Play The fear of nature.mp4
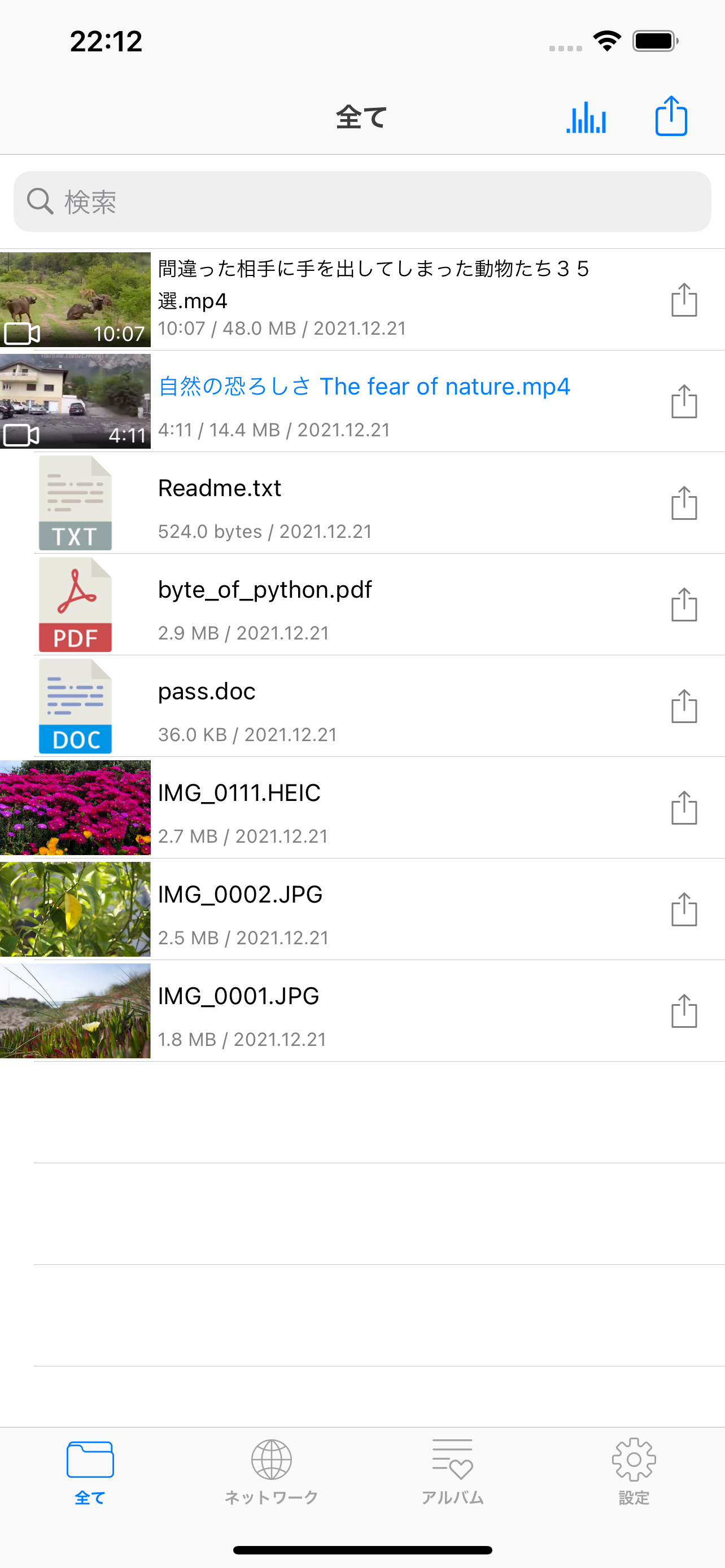 pyautogui.click(x=364, y=401)
